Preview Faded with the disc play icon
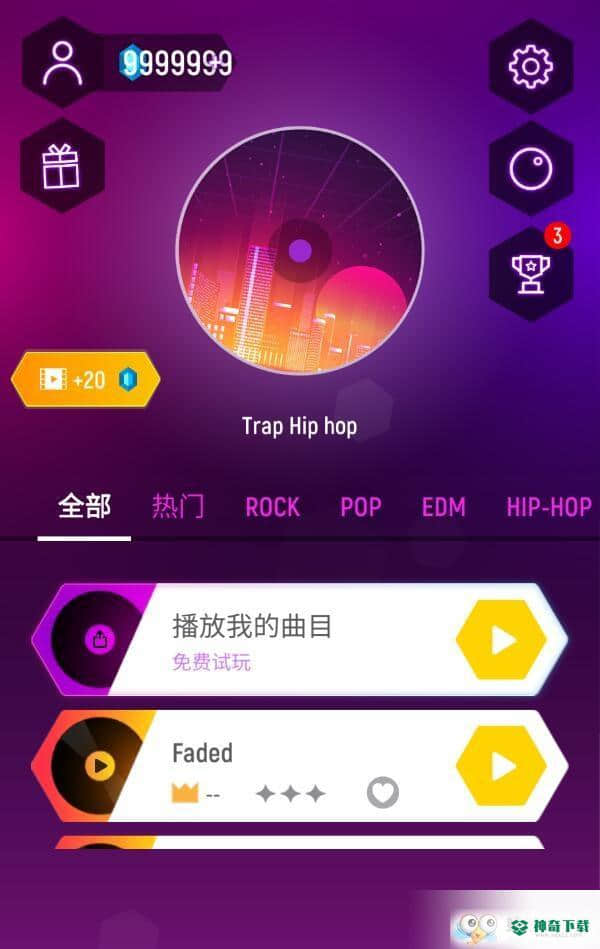The height and width of the screenshot is (949, 600). (x=99, y=766)
